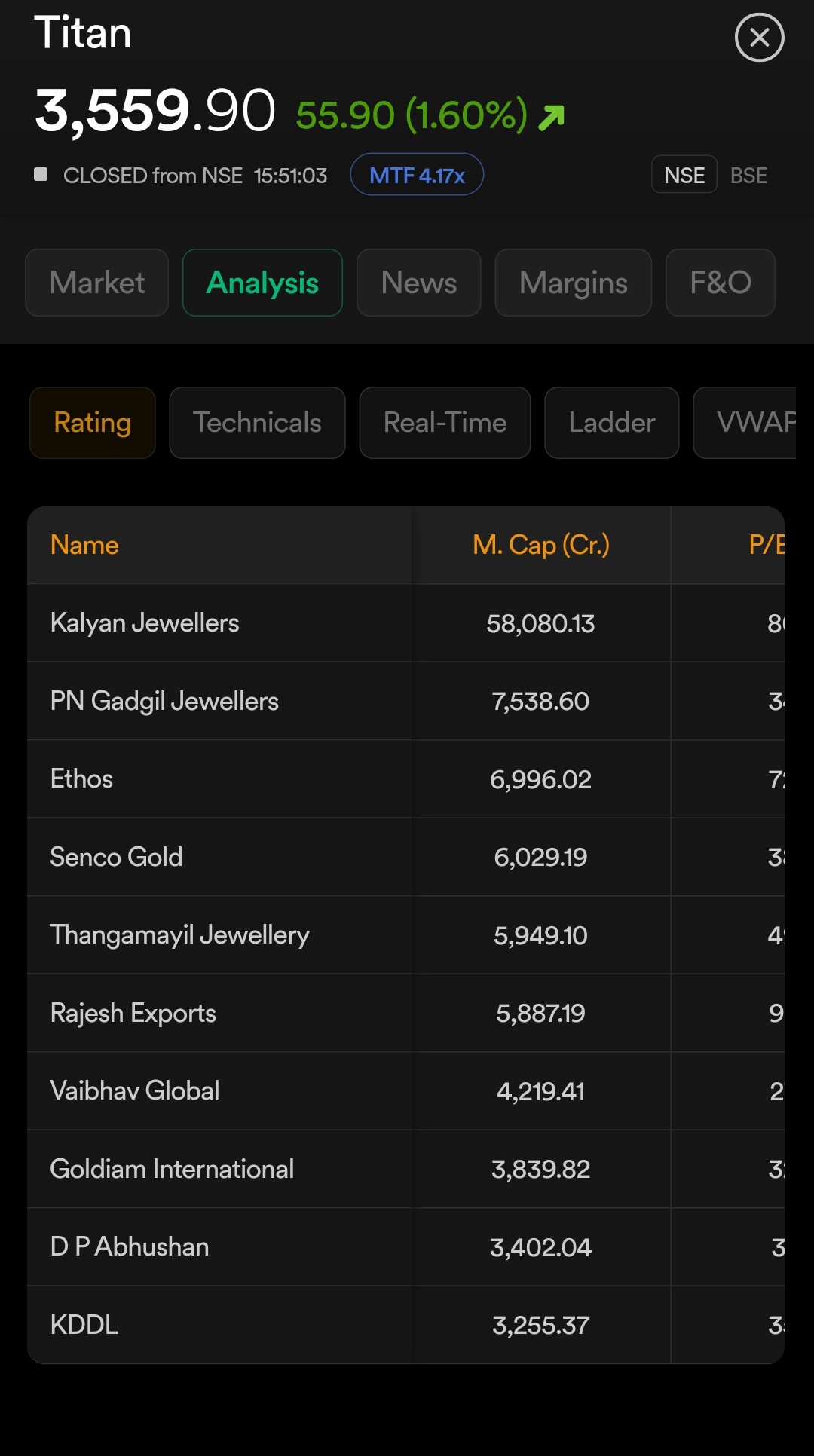Switch to Technicals sub-tab
Screen dimensions: 814x1456
(257, 423)
